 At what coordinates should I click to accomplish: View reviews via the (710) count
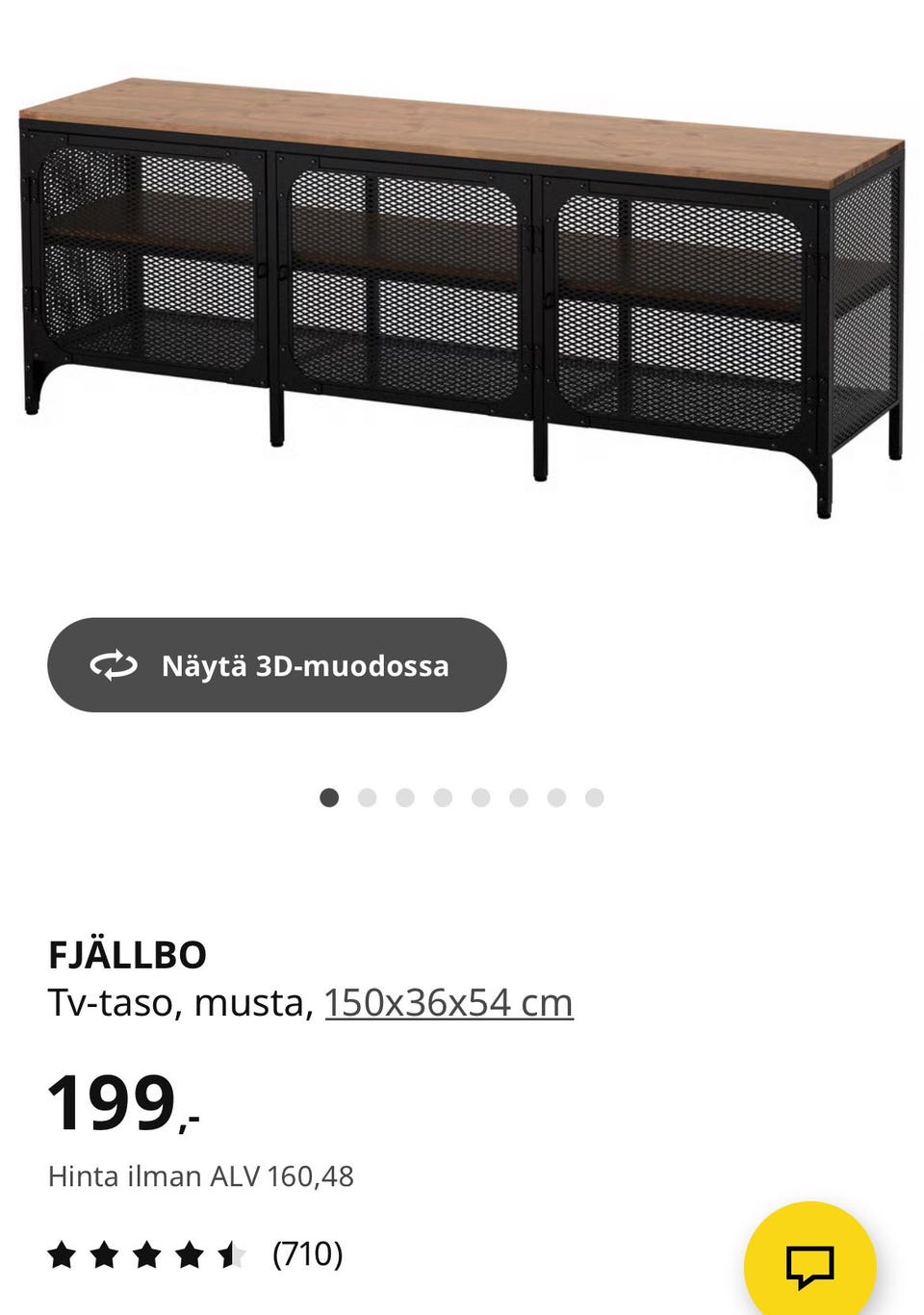[x=306, y=1254]
